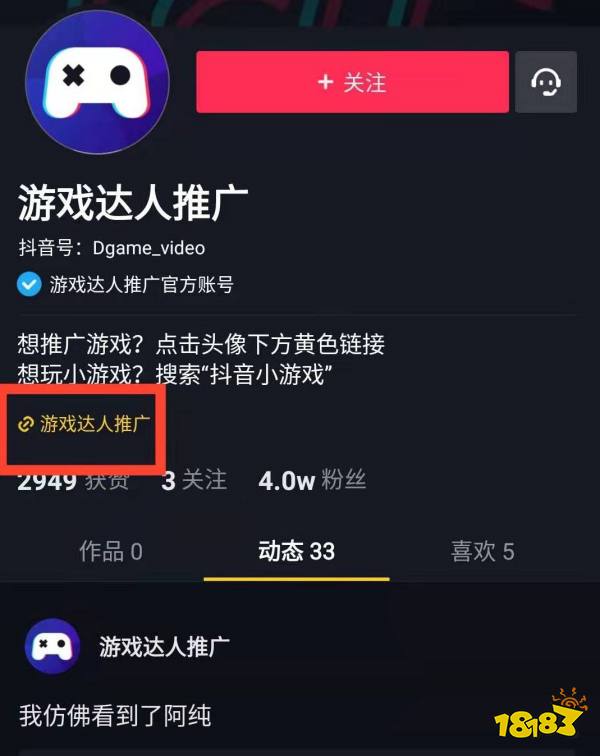Open the yellow 游戏达人推广 link
The image size is (600, 756).
click(x=86, y=424)
